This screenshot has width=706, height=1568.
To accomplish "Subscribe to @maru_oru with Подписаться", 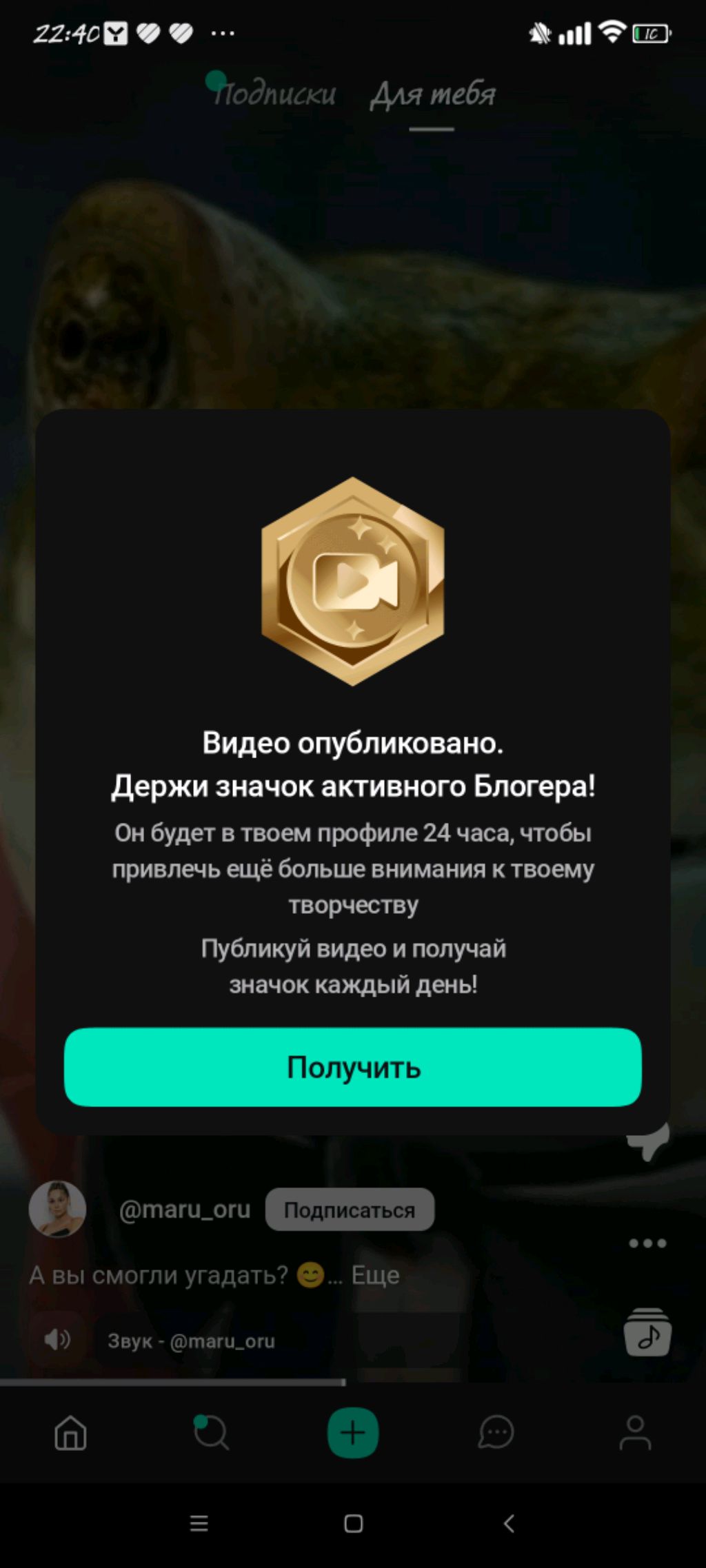I will [350, 1210].
